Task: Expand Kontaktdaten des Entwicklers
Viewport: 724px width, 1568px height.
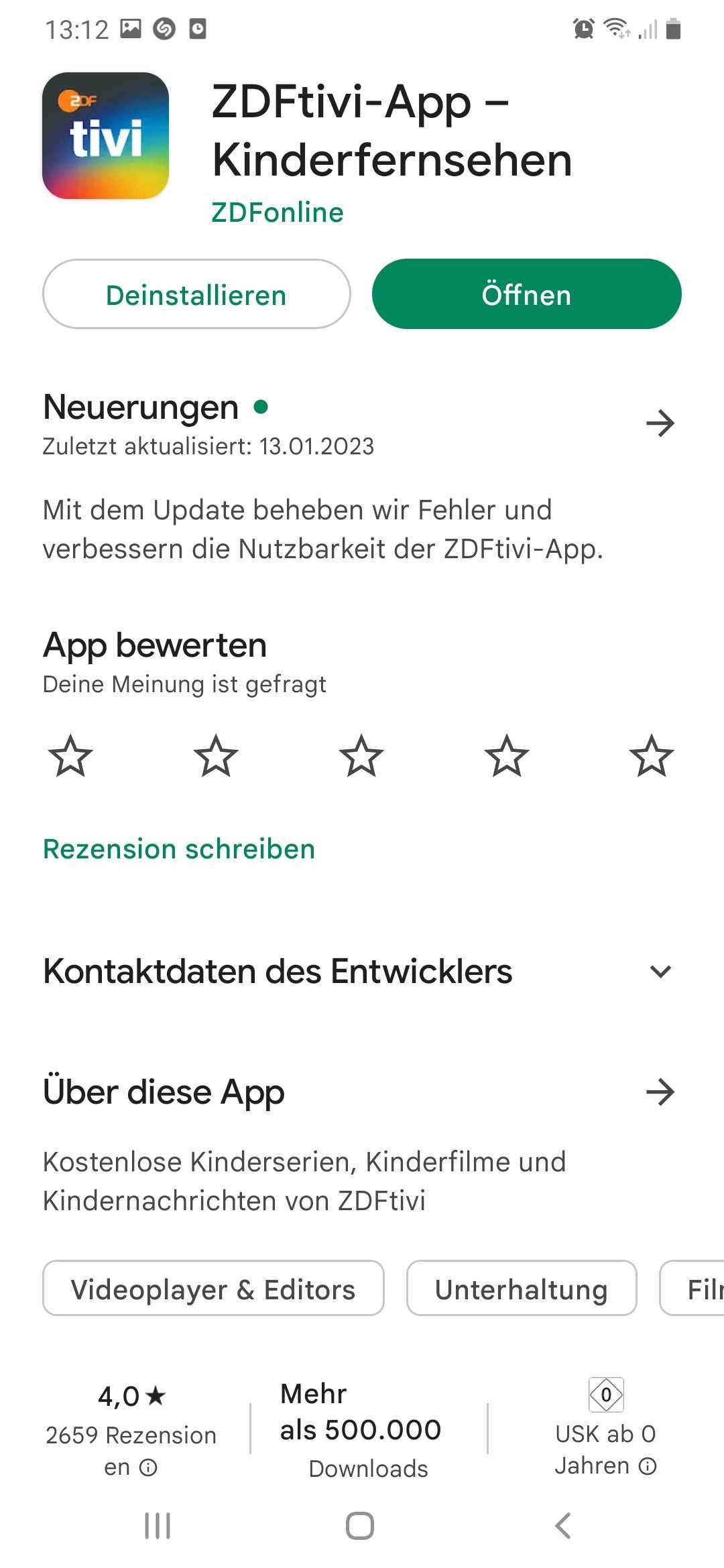Action: [x=660, y=972]
